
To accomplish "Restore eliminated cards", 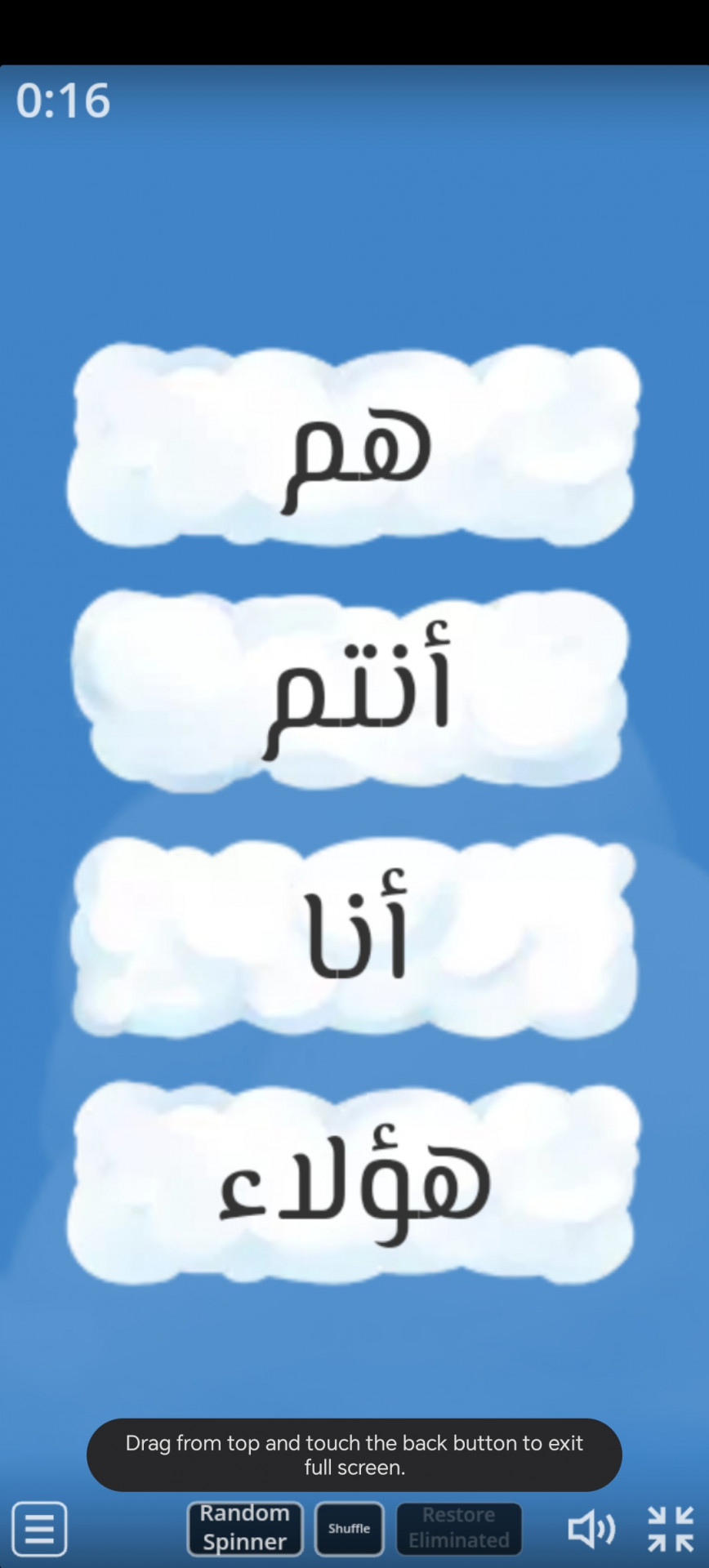I will pos(459,1528).
